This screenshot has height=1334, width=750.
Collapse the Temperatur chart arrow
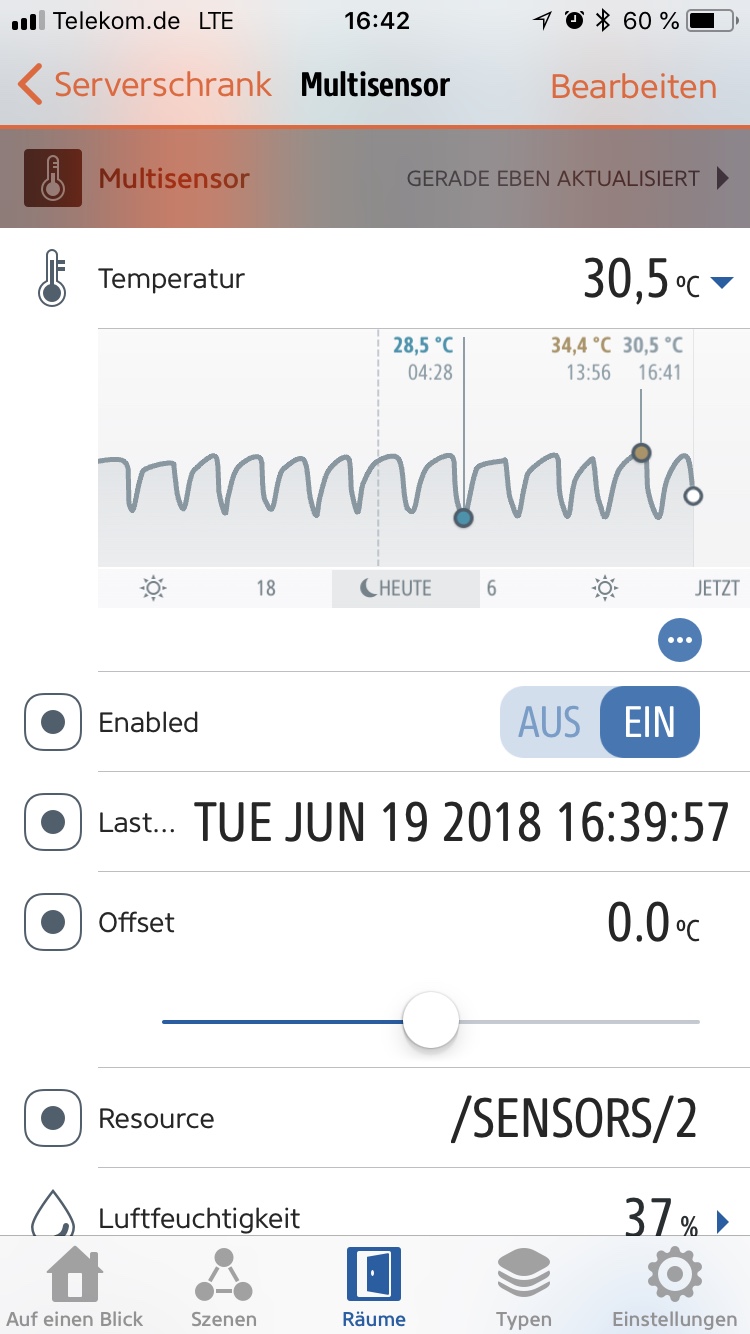(x=721, y=284)
